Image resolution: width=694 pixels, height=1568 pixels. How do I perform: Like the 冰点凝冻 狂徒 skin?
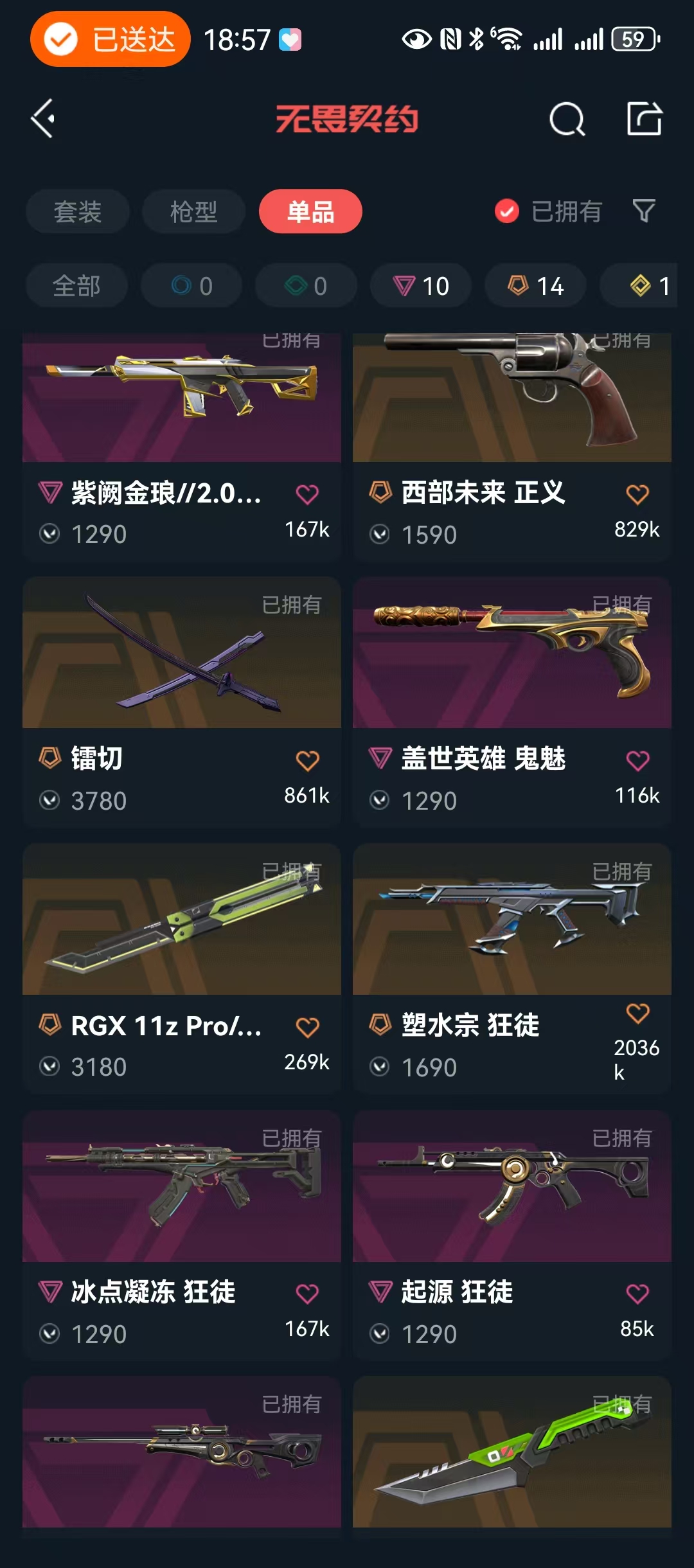(307, 1294)
